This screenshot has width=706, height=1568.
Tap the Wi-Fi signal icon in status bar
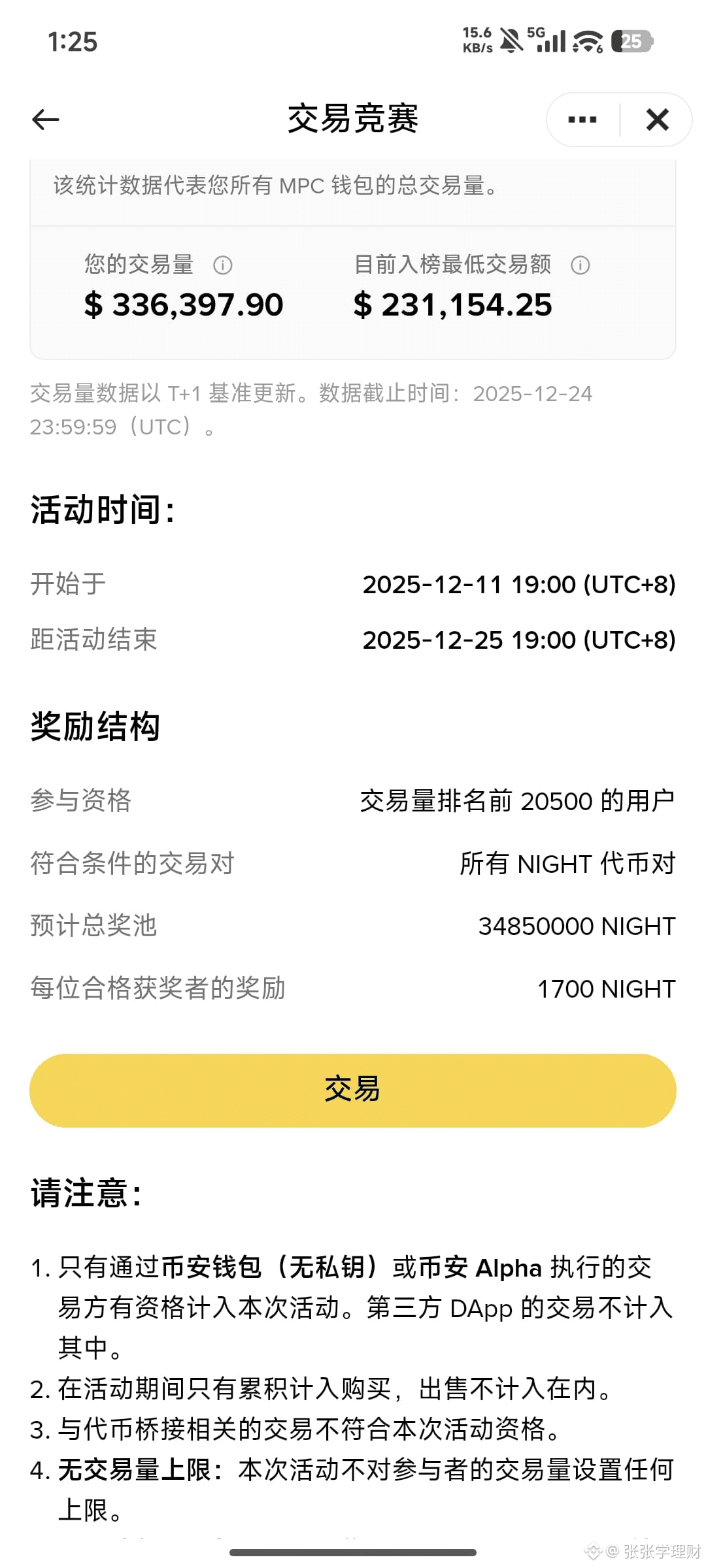587,41
